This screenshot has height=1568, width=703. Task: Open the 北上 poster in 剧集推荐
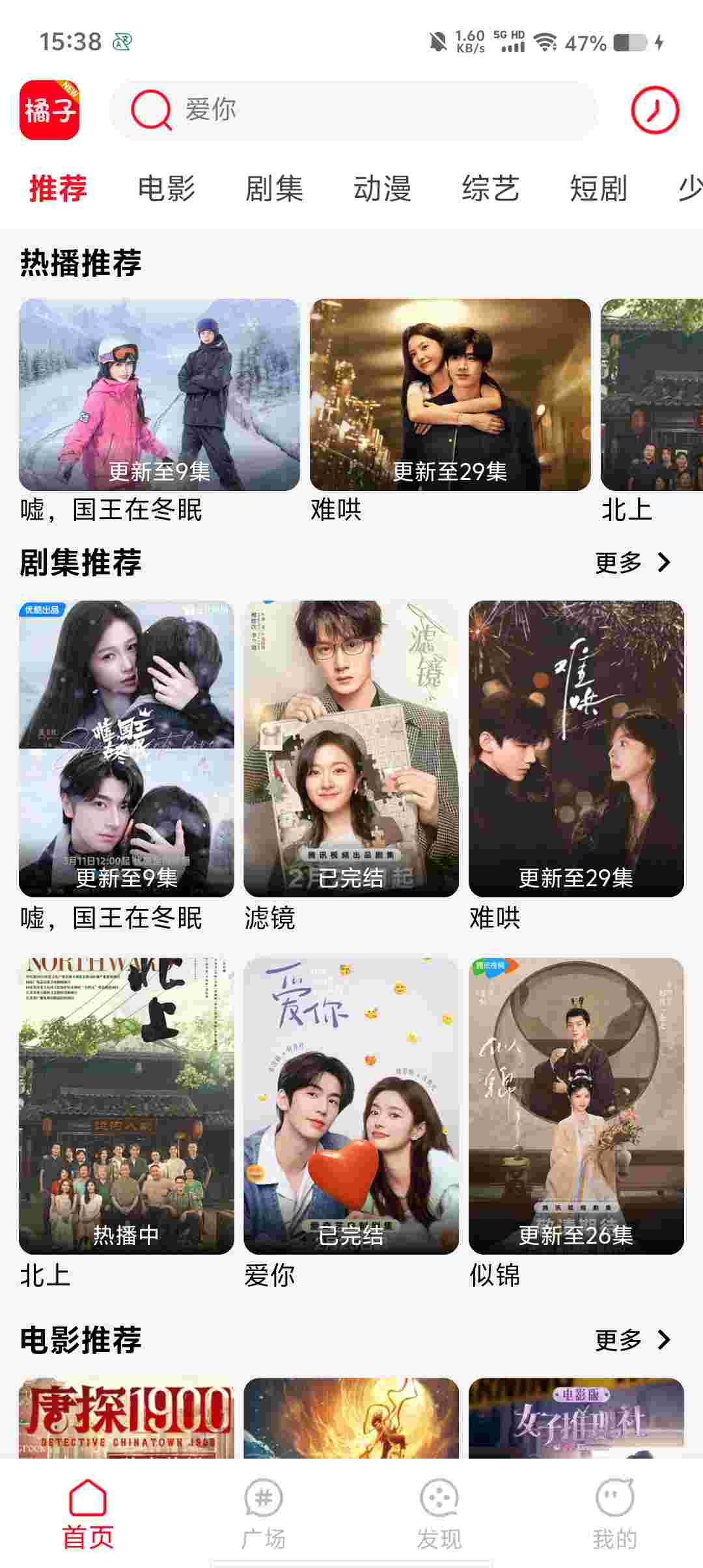[x=126, y=1106]
